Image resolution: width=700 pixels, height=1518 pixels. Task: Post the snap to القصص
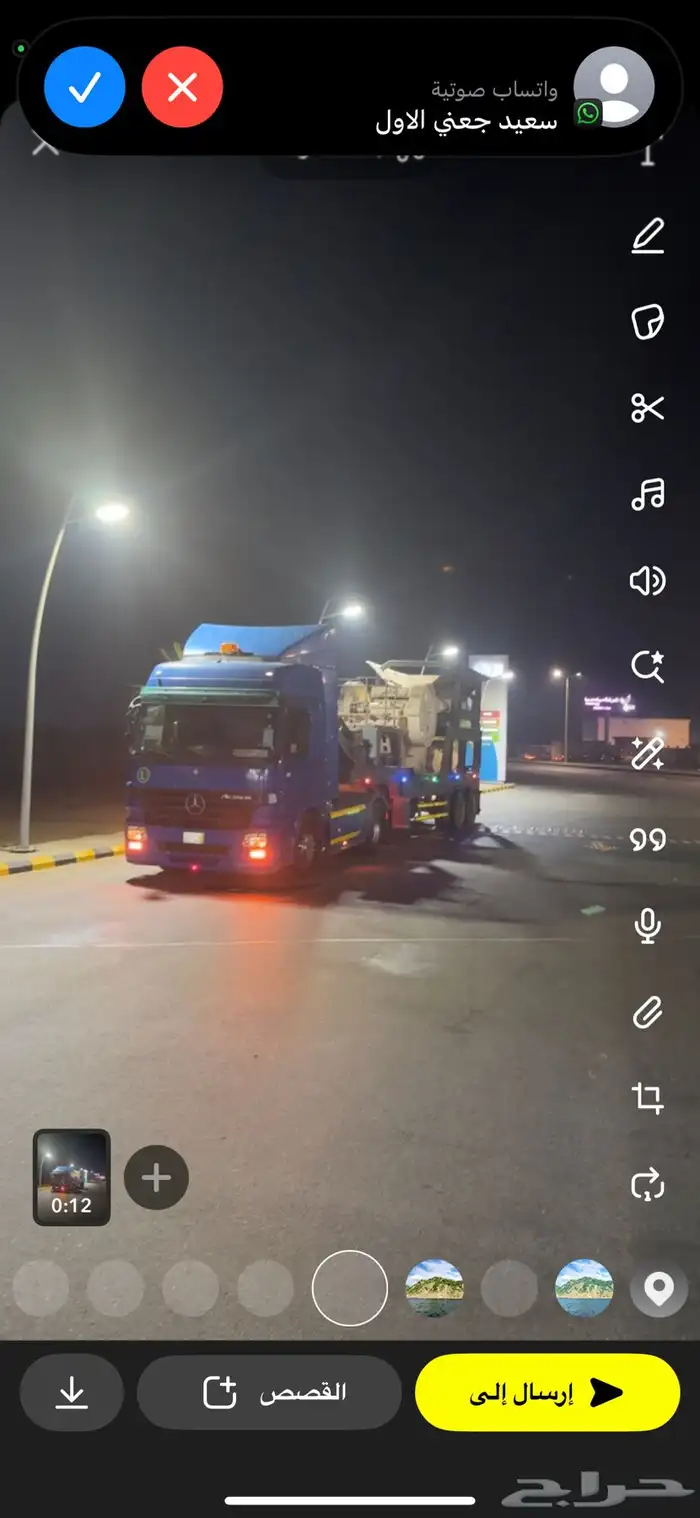pos(269,1392)
